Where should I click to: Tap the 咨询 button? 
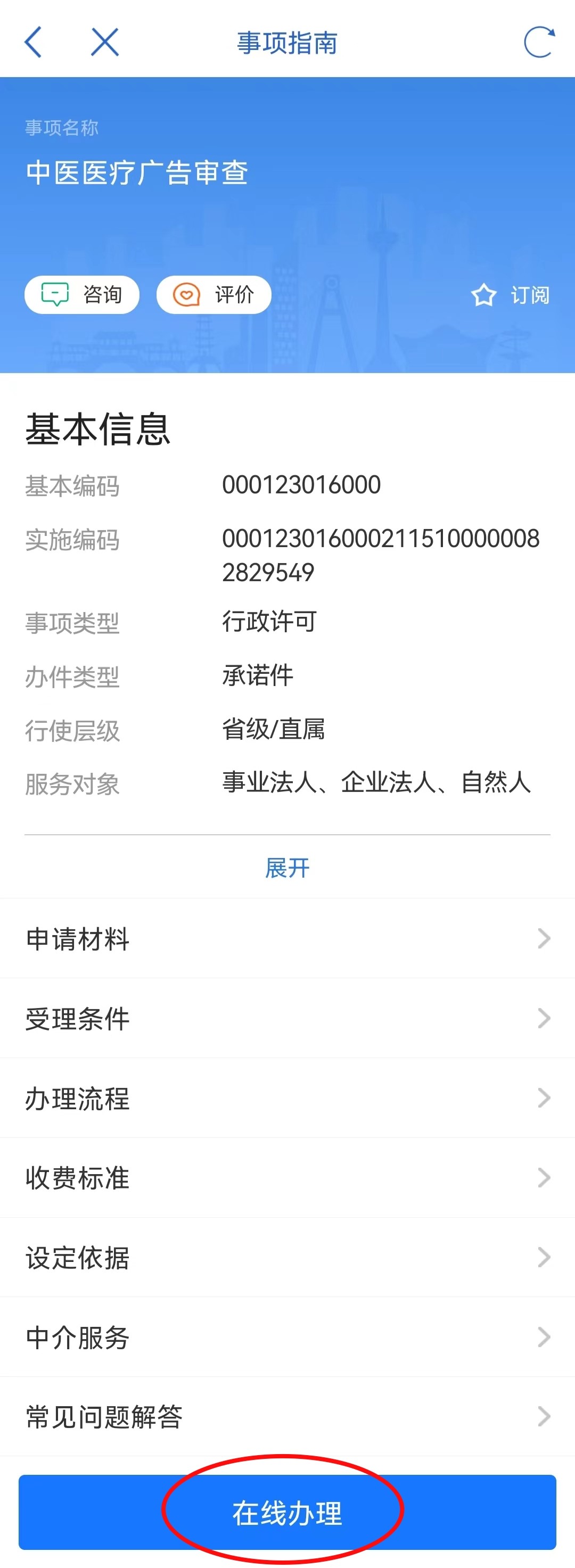coord(82,295)
